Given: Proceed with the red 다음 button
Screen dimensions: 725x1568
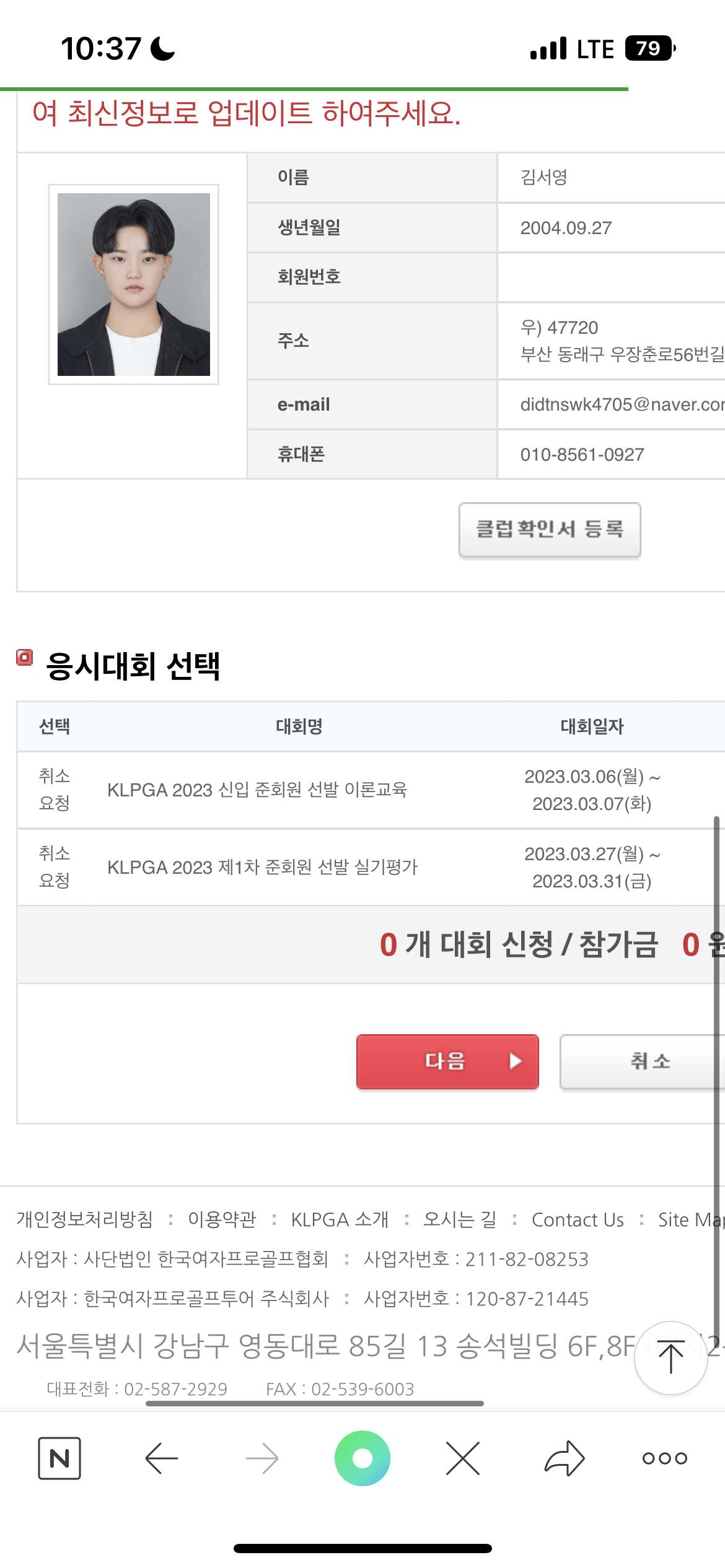Looking at the screenshot, I should 447,1061.
